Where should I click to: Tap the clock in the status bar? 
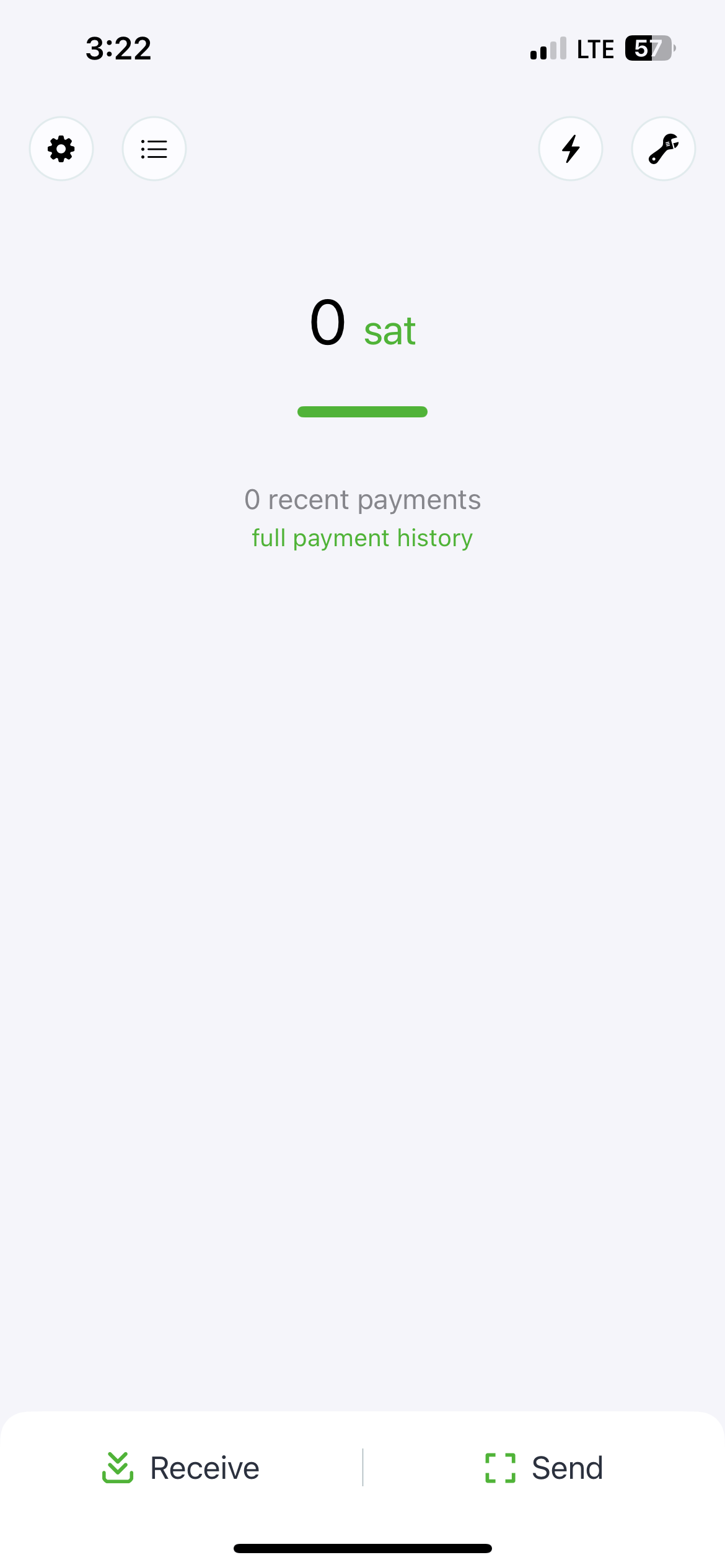click(x=119, y=48)
